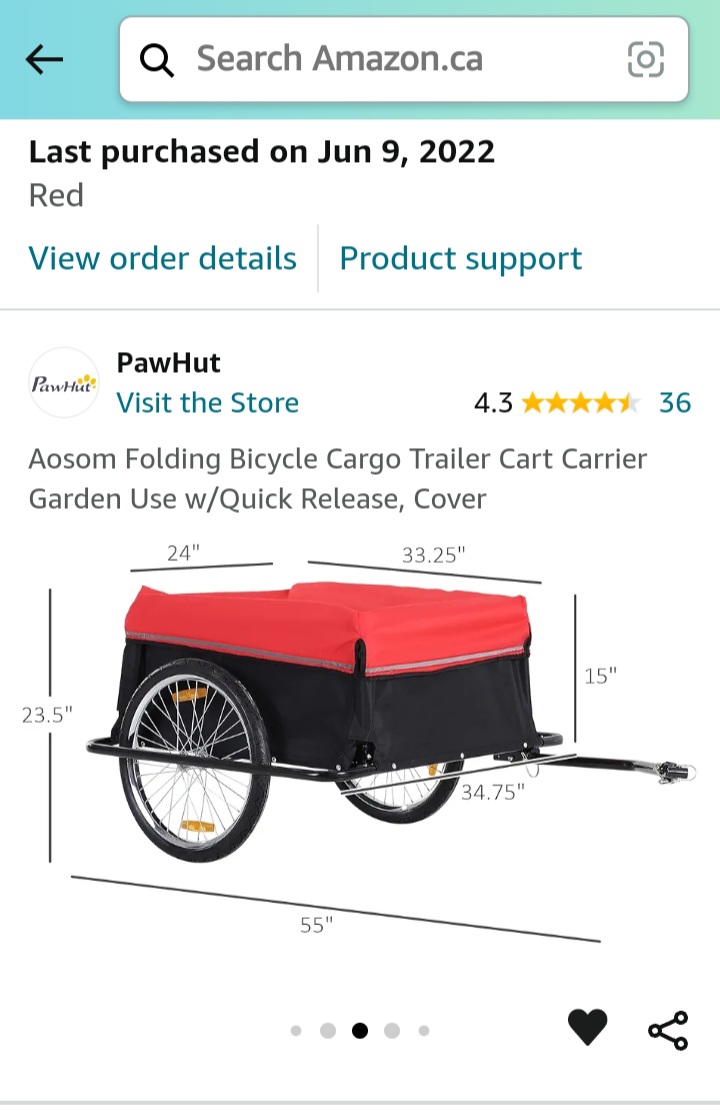Open camera lens search icon
The image size is (720, 1111).
click(646, 60)
